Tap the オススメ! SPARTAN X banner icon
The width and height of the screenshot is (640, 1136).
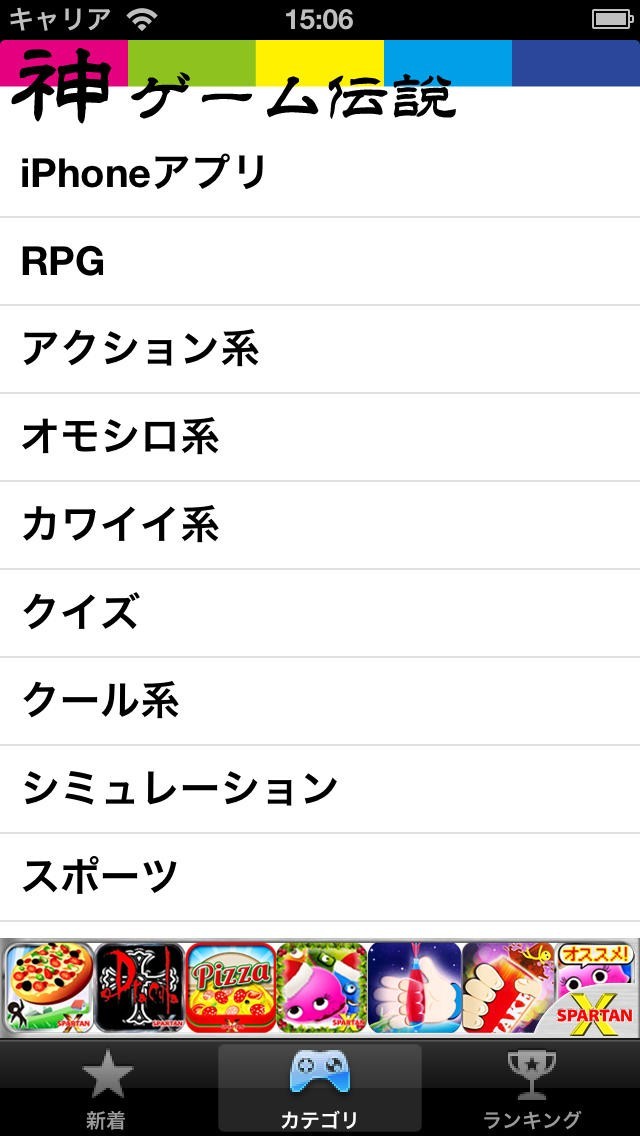click(x=595, y=987)
